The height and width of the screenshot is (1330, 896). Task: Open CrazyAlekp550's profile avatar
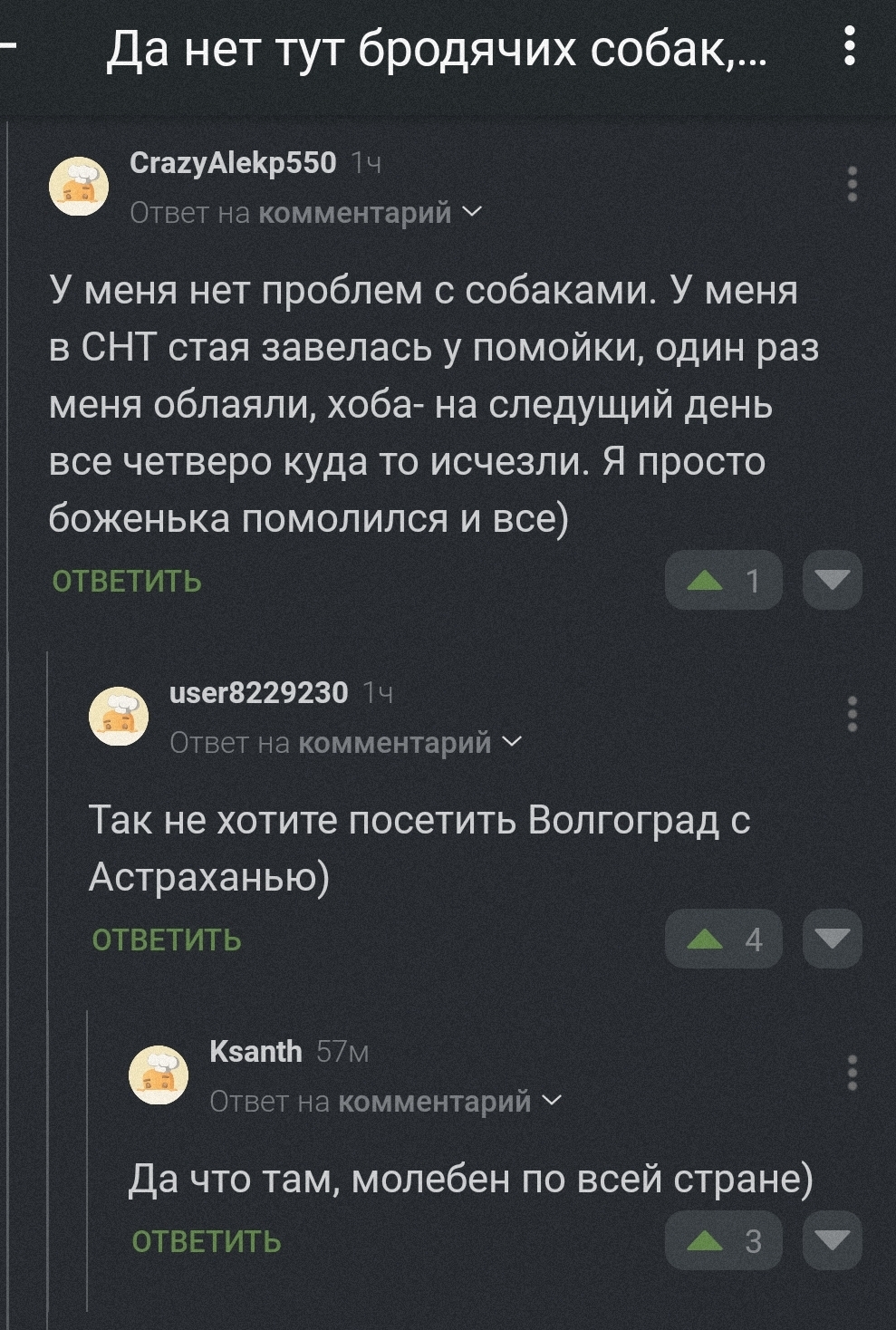(78, 187)
